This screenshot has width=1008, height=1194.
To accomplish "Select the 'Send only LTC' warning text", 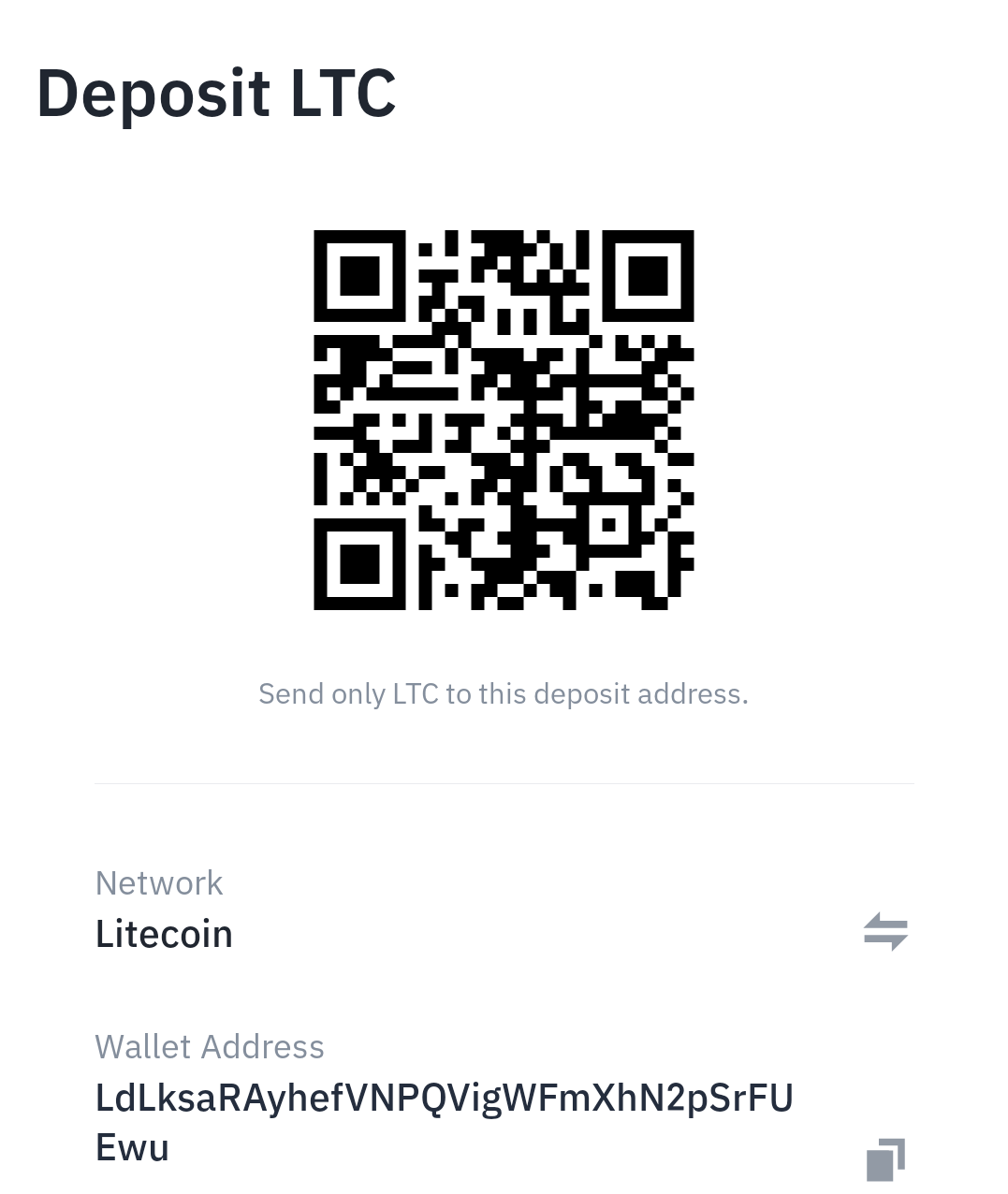I will (x=504, y=693).
